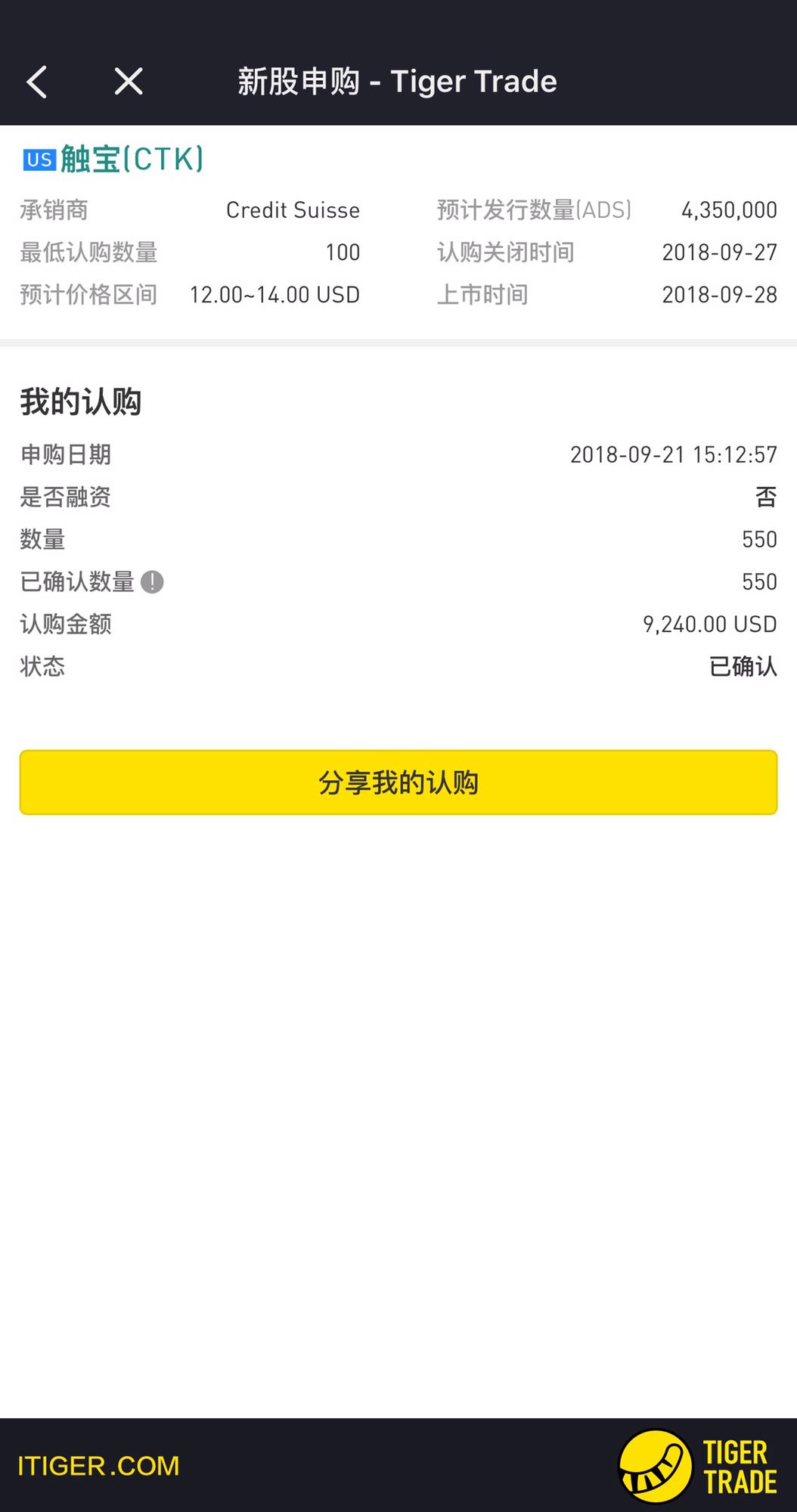Open the info icon beside 已确认数量
Screen dimensions: 797x1512
[x=152, y=582]
